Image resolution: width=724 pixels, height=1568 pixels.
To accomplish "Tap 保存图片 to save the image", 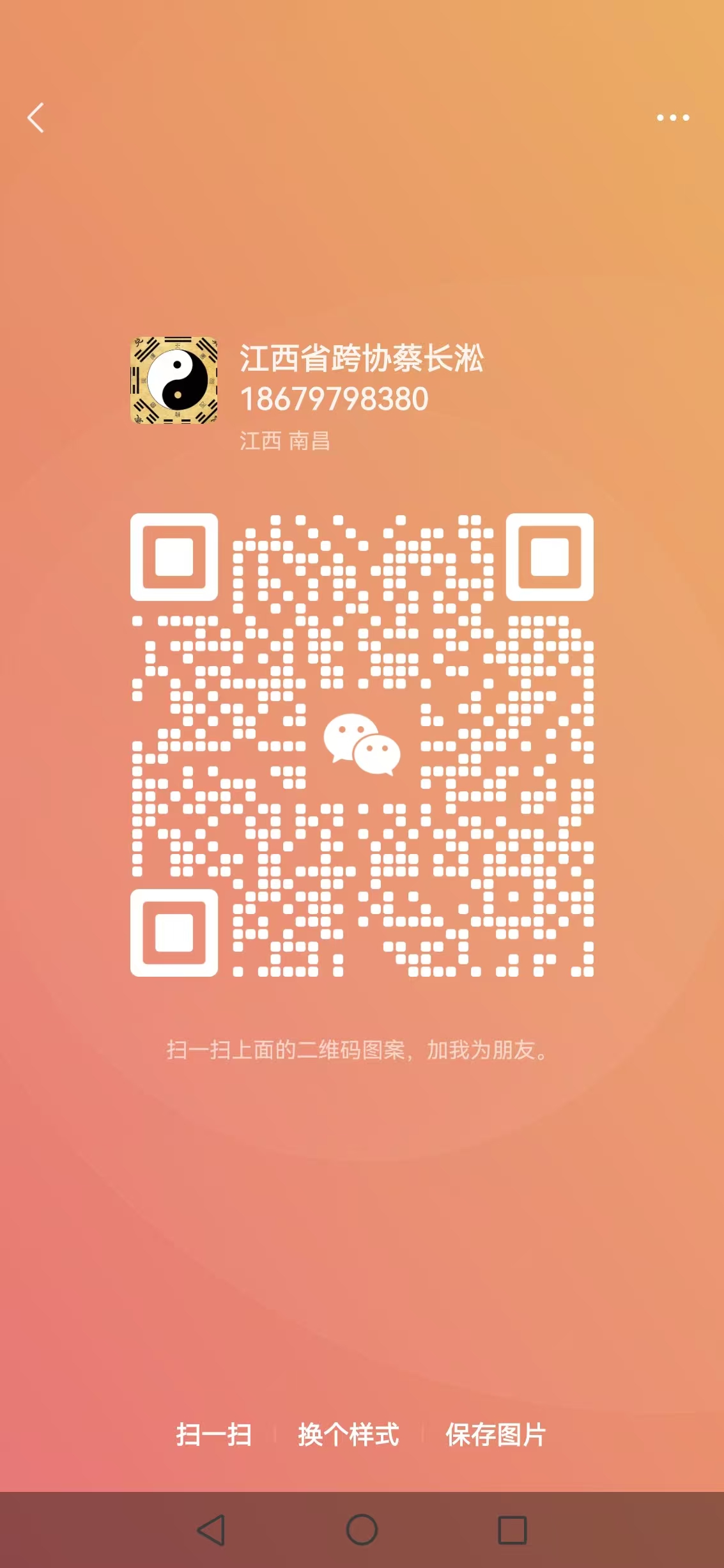I will pyautogui.click(x=496, y=1434).
